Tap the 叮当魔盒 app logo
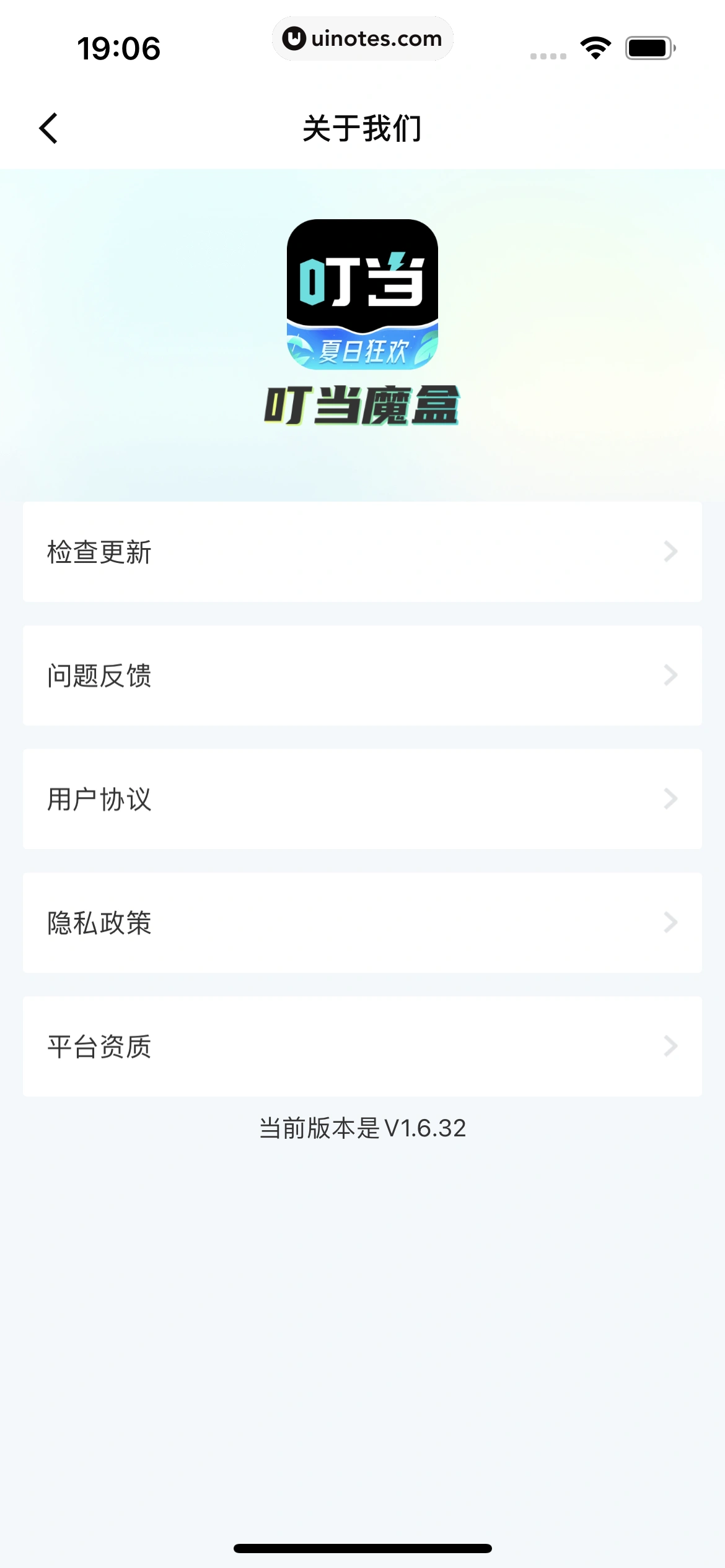 (362, 294)
